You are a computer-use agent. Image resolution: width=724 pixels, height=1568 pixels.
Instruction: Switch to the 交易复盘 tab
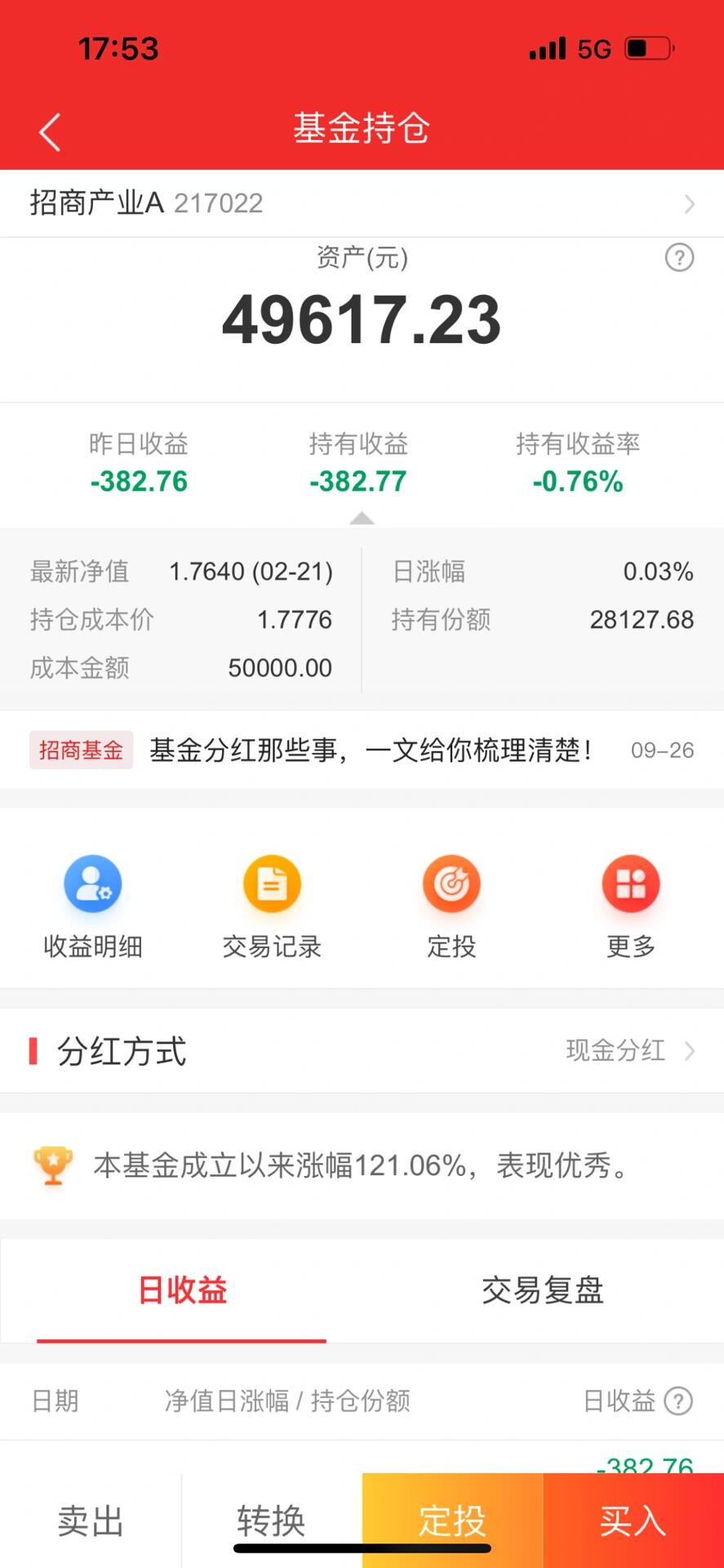click(x=543, y=1290)
